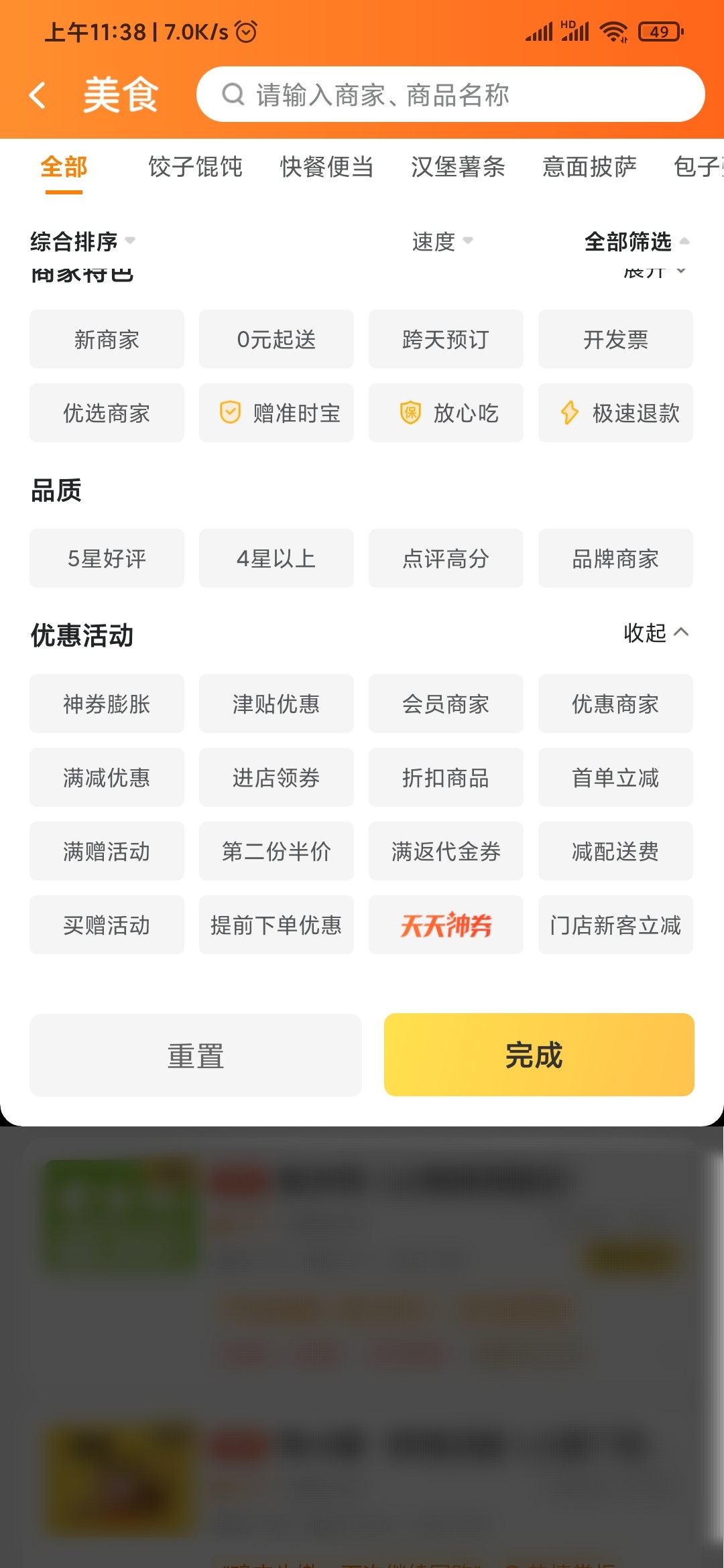
Task: Toggle the 新商家 filter chip
Action: (x=107, y=340)
